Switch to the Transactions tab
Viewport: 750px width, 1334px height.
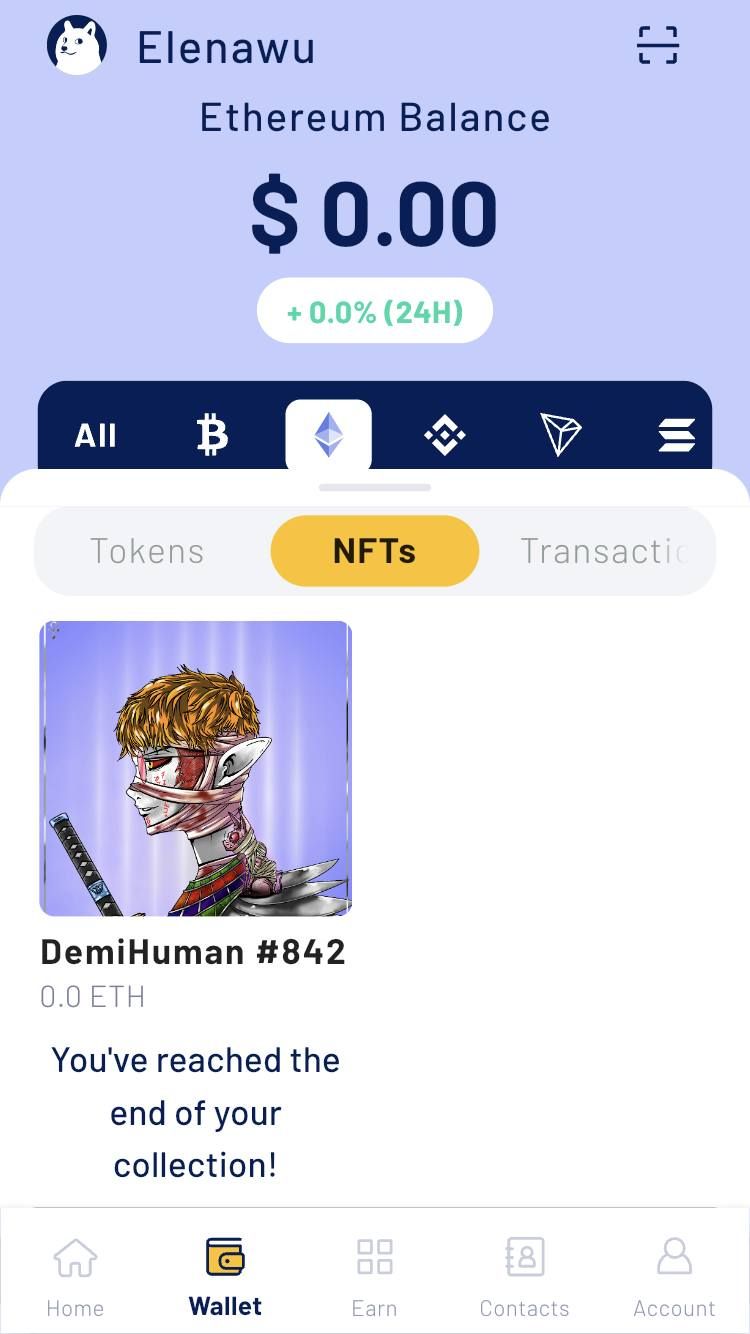point(603,551)
